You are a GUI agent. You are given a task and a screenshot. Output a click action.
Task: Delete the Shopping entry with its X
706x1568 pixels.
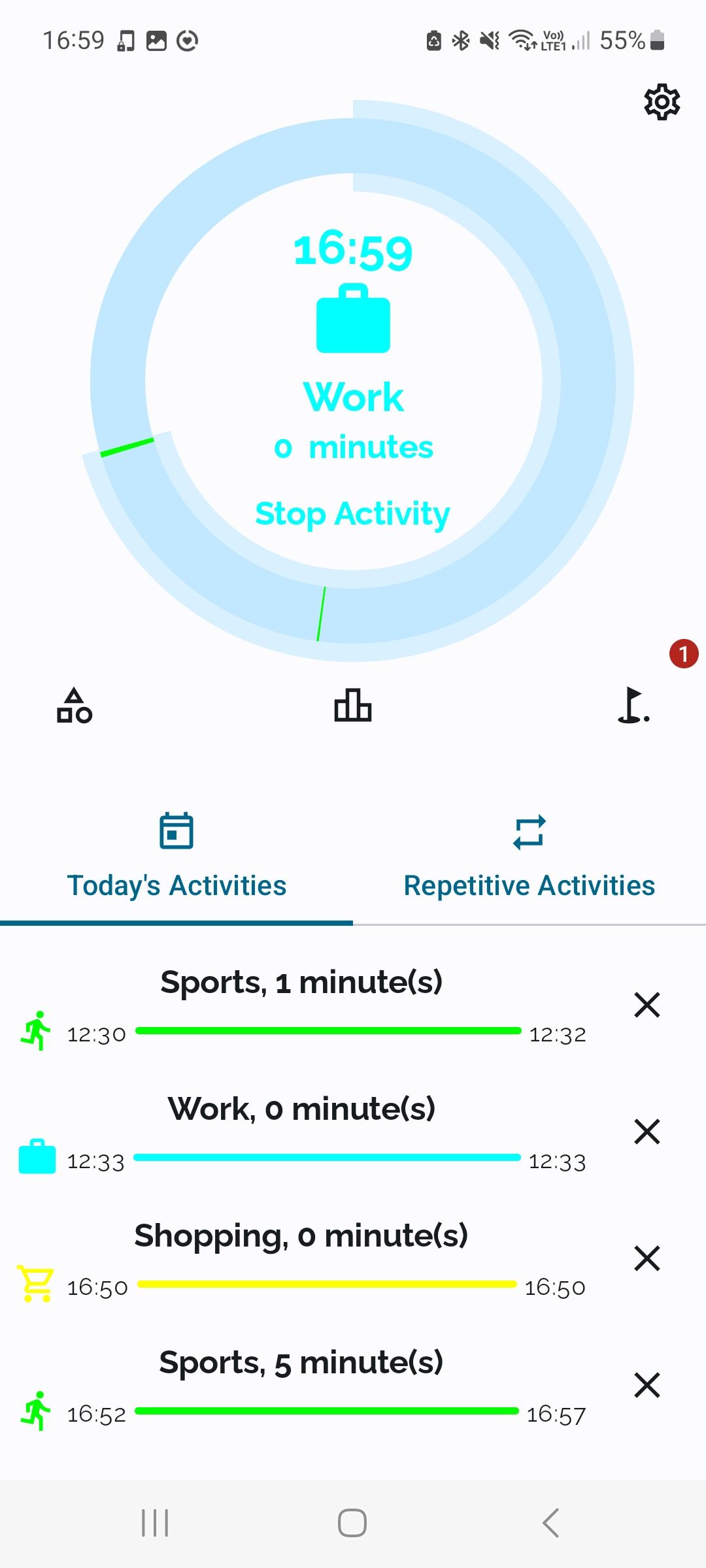[646, 1258]
